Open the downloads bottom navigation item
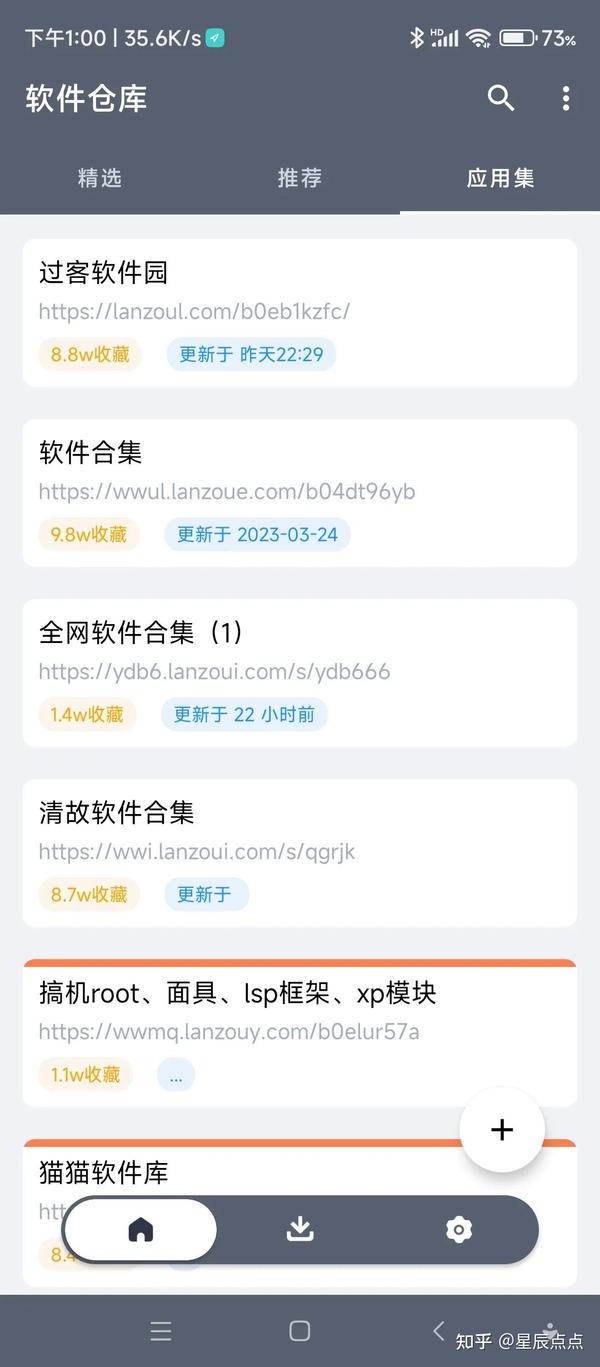This screenshot has height=1367, width=600. [300, 1229]
